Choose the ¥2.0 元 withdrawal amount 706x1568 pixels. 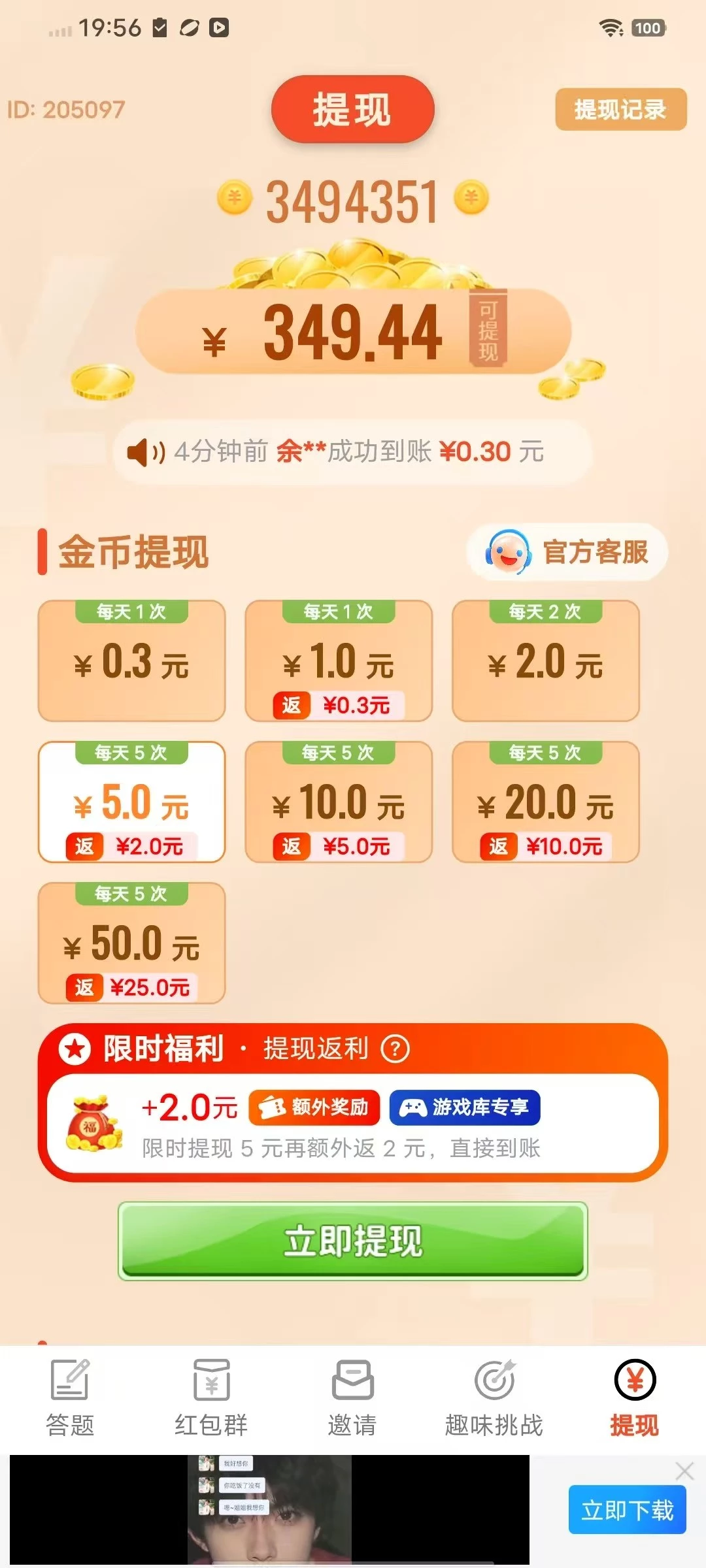(545, 661)
